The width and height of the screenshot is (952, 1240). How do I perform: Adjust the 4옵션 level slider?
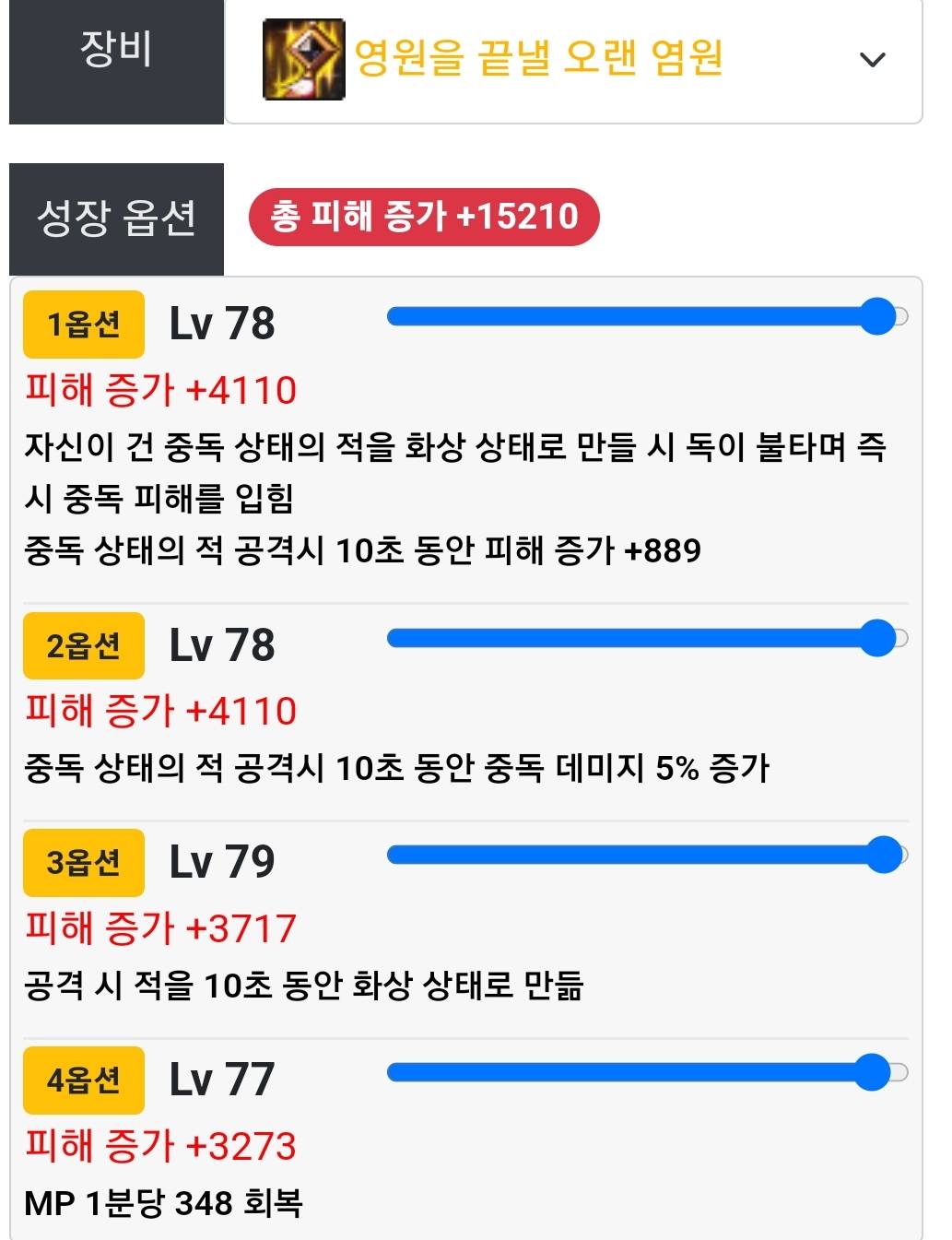(872, 1072)
